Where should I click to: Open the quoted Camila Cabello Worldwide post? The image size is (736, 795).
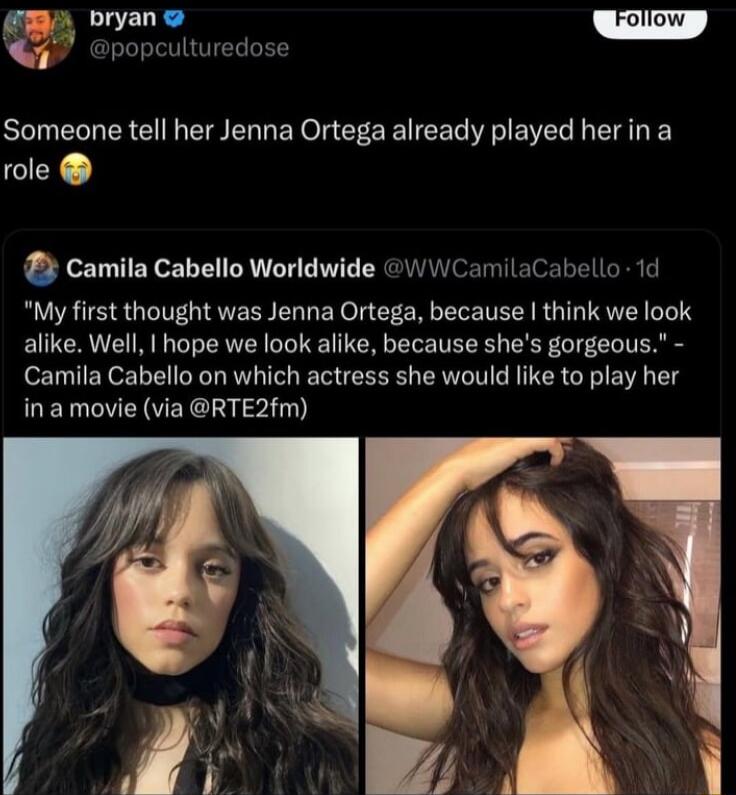pos(360,340)
